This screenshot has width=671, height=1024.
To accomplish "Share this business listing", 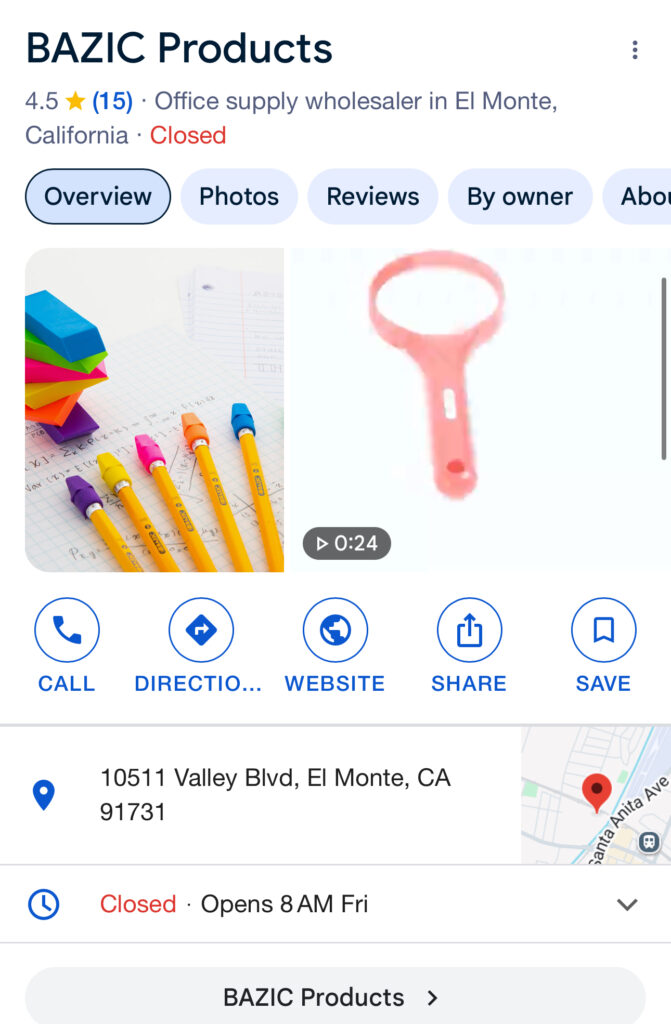I will pyautogui.click(x=469, y=646).
